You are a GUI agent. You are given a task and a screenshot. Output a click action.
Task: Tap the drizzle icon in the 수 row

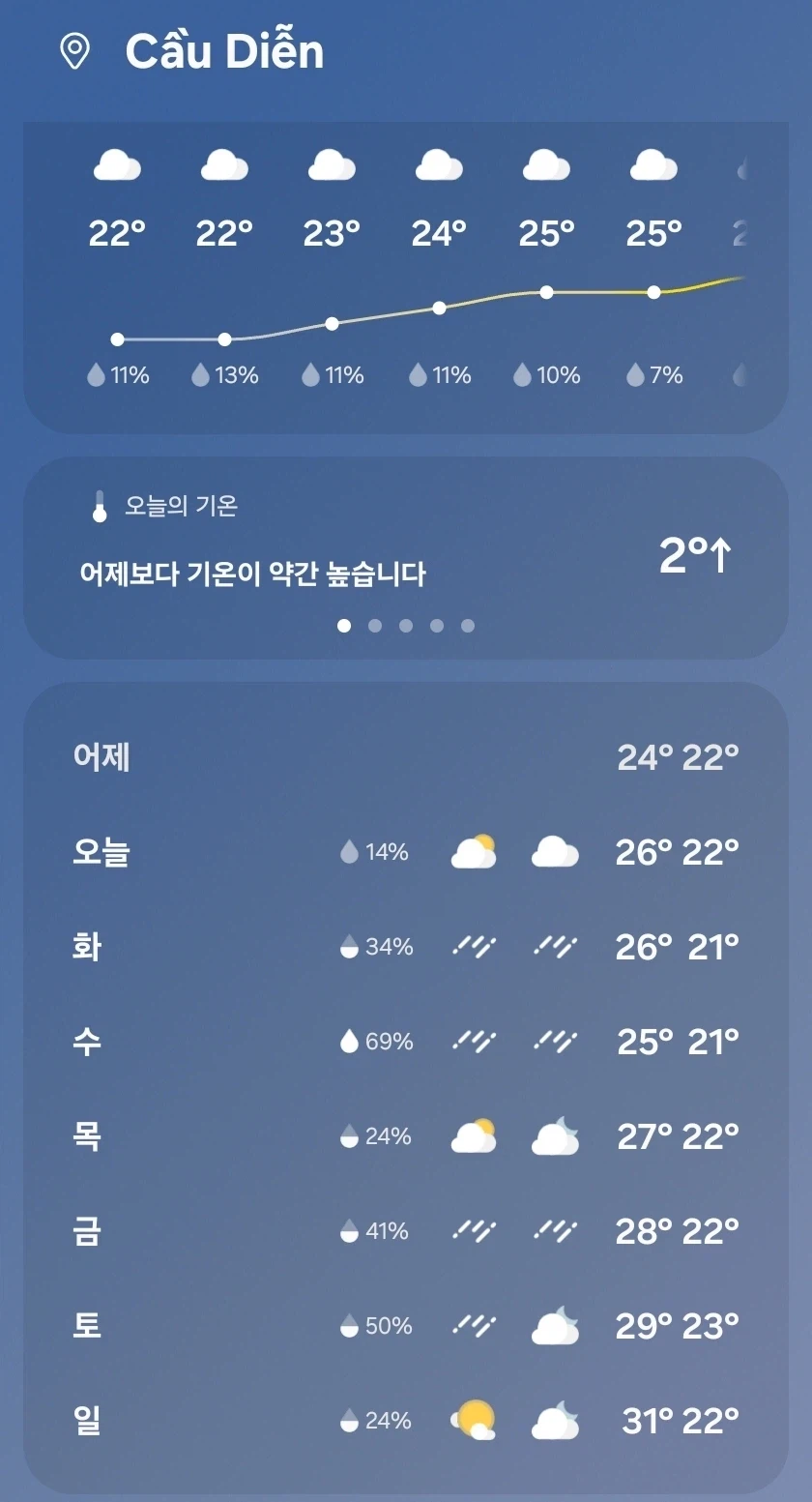point(473,1040)
